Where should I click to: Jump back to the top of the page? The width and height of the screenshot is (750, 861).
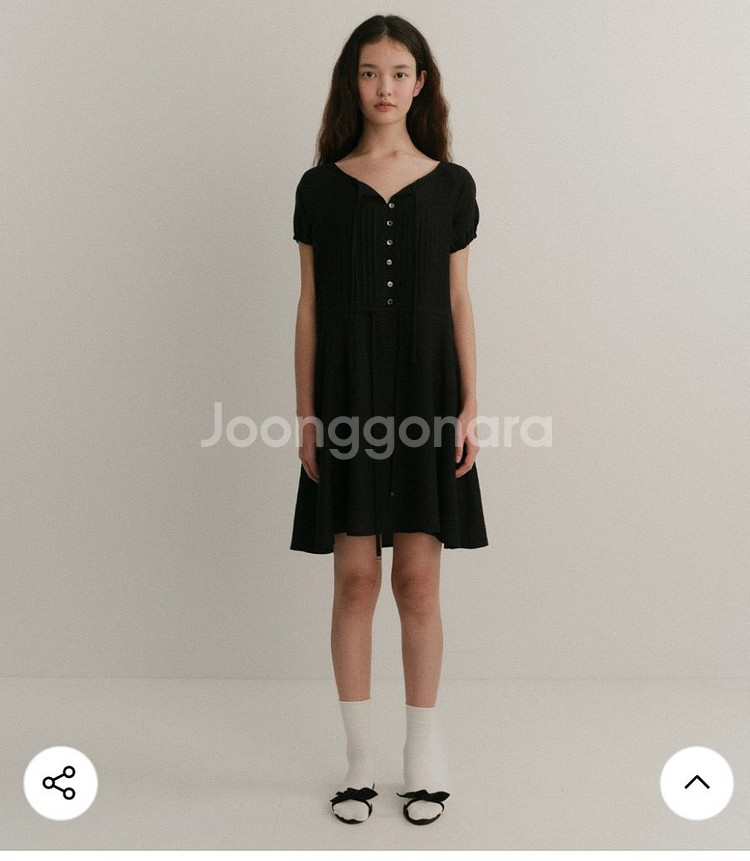coord(696,783)
